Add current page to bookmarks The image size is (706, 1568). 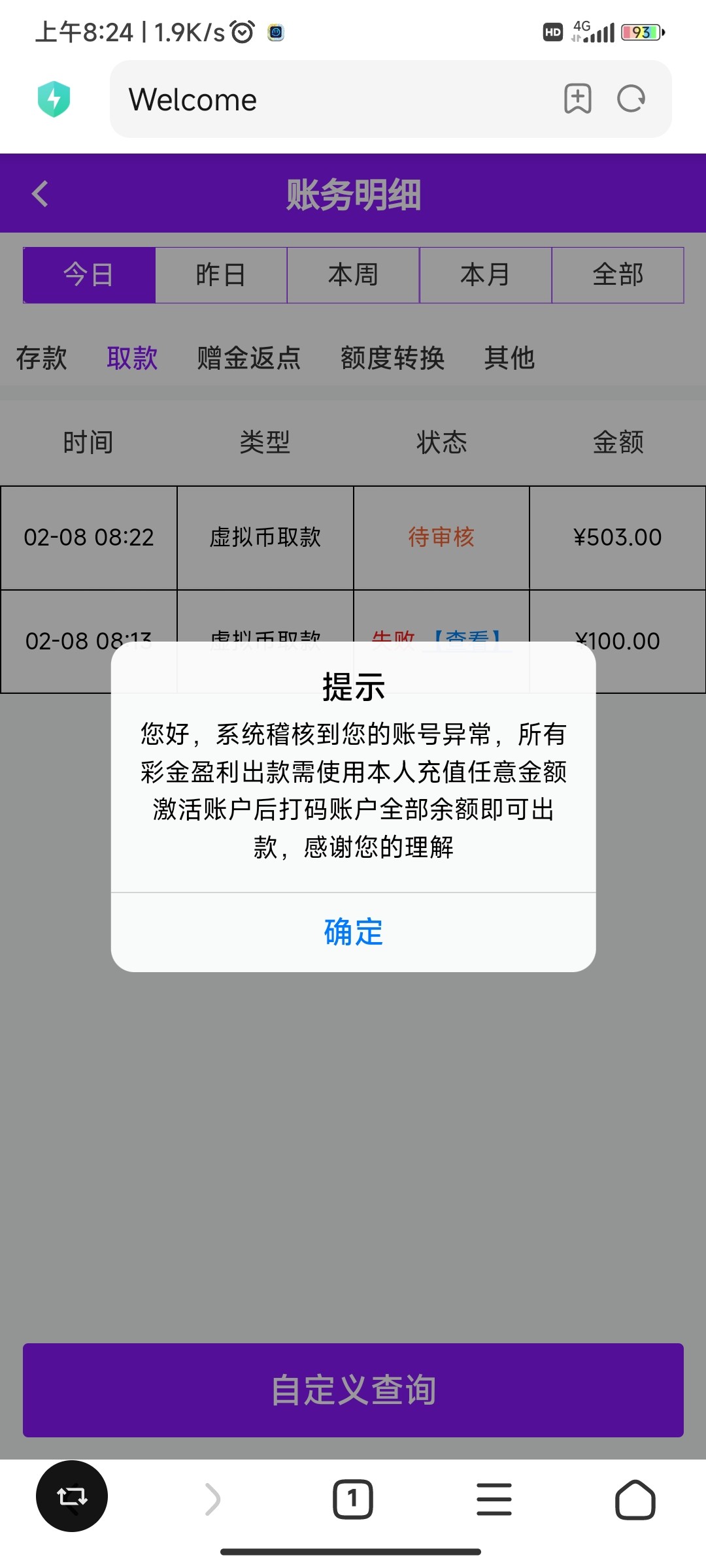coord(578,99)
